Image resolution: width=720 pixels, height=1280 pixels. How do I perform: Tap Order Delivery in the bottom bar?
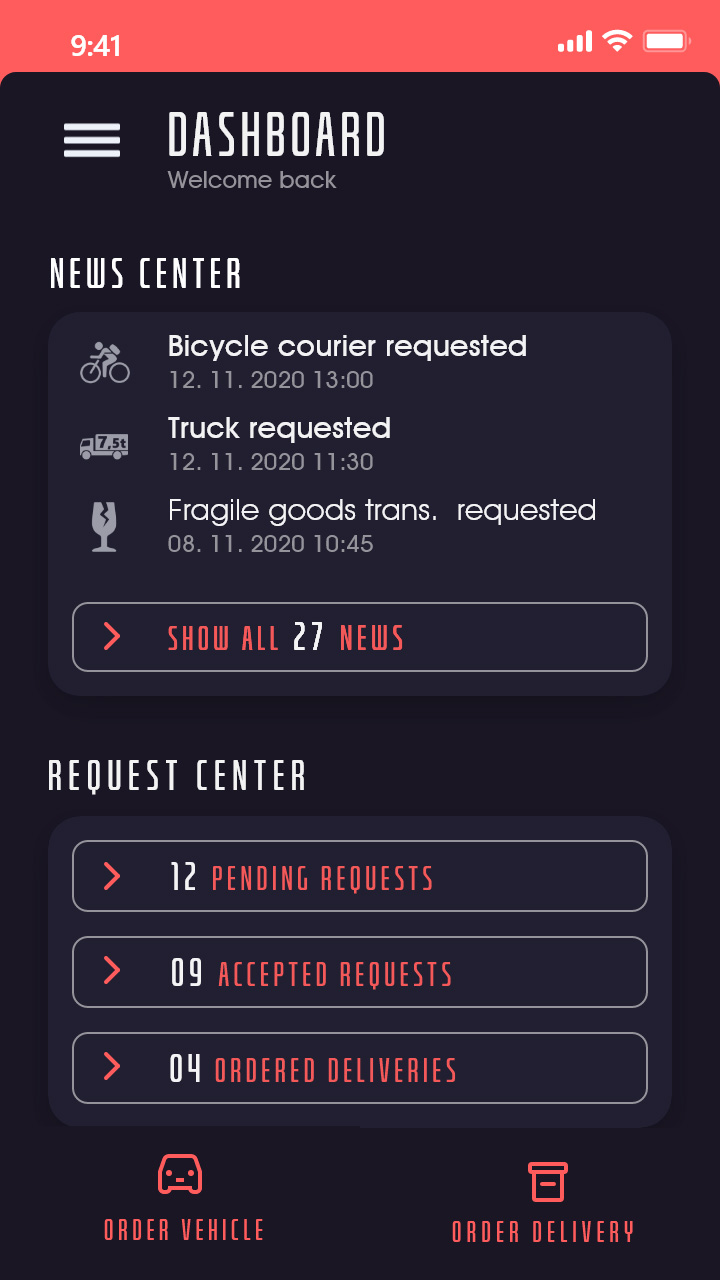[544, 1202]
